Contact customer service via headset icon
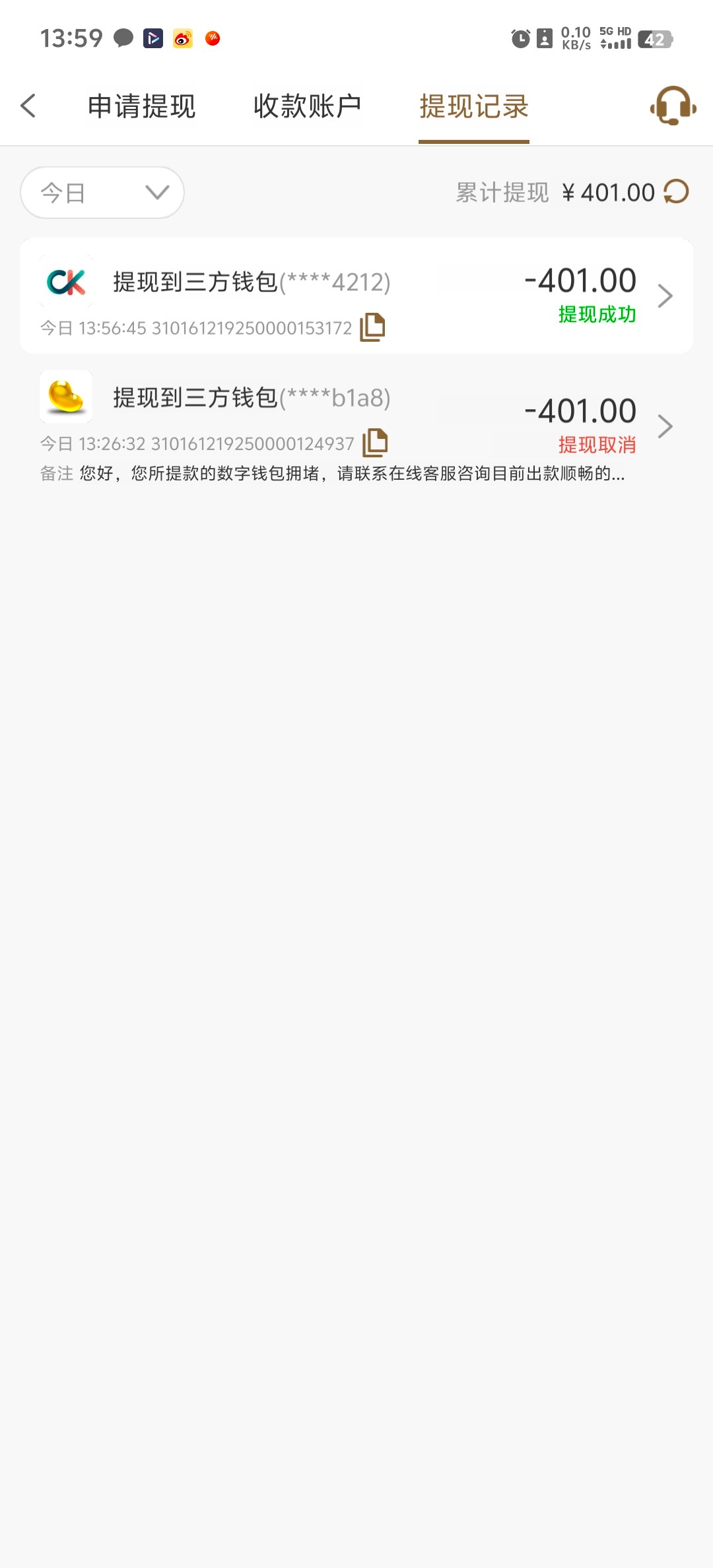 pos(673,106)
